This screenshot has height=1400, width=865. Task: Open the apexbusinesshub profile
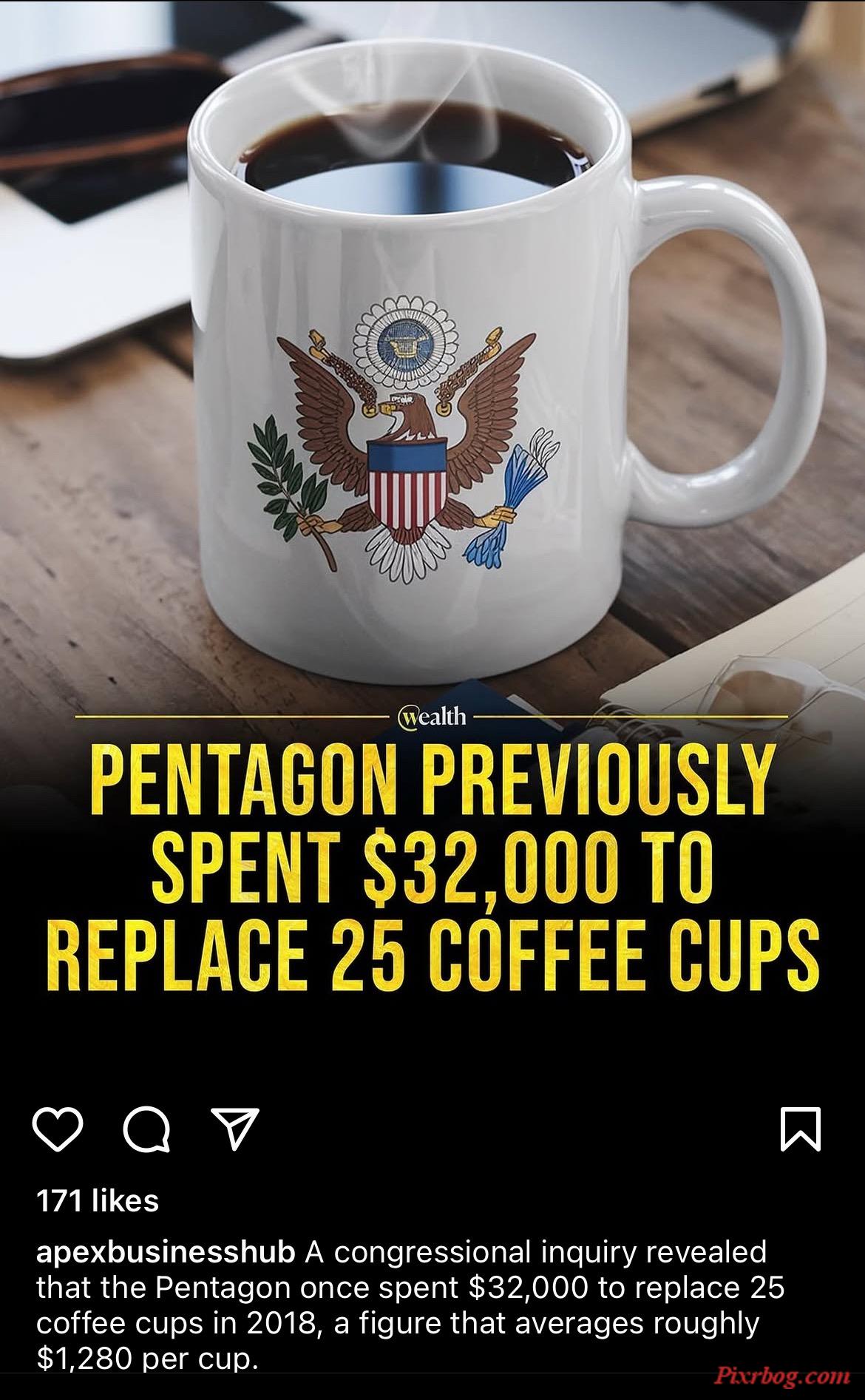(x=166, y=1253)
